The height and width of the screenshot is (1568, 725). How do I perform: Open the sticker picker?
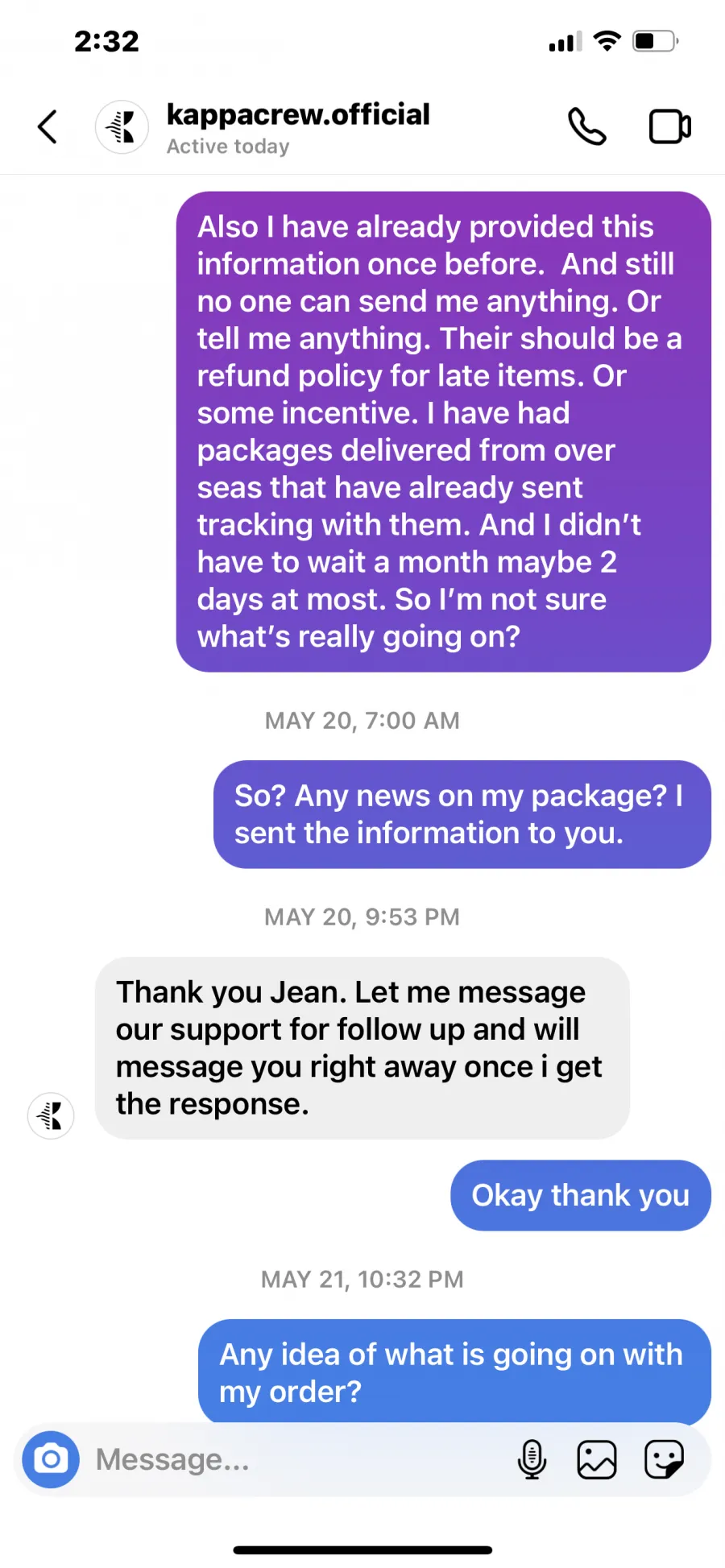665,1459
